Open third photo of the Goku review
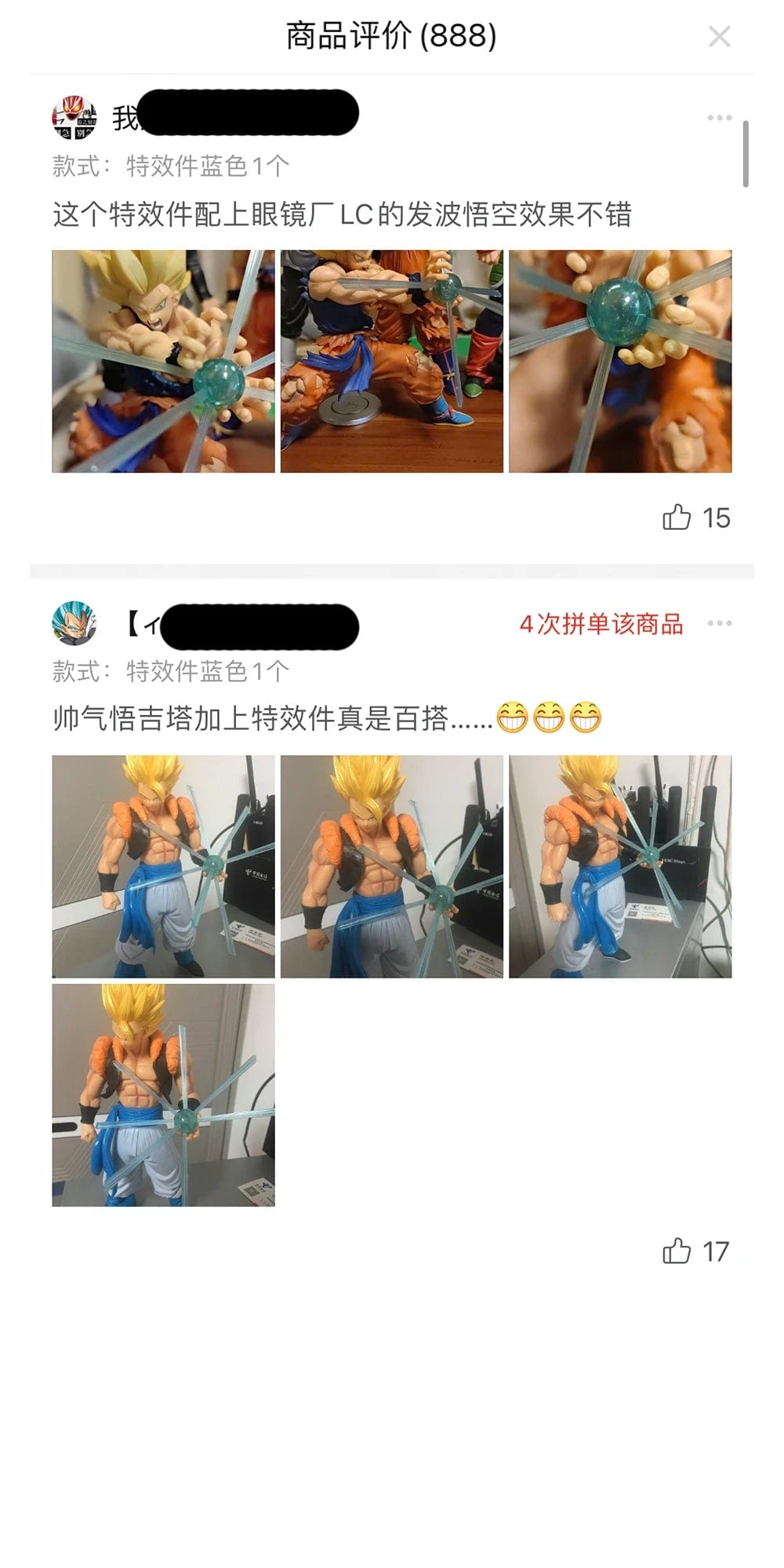 coord(620,361)
